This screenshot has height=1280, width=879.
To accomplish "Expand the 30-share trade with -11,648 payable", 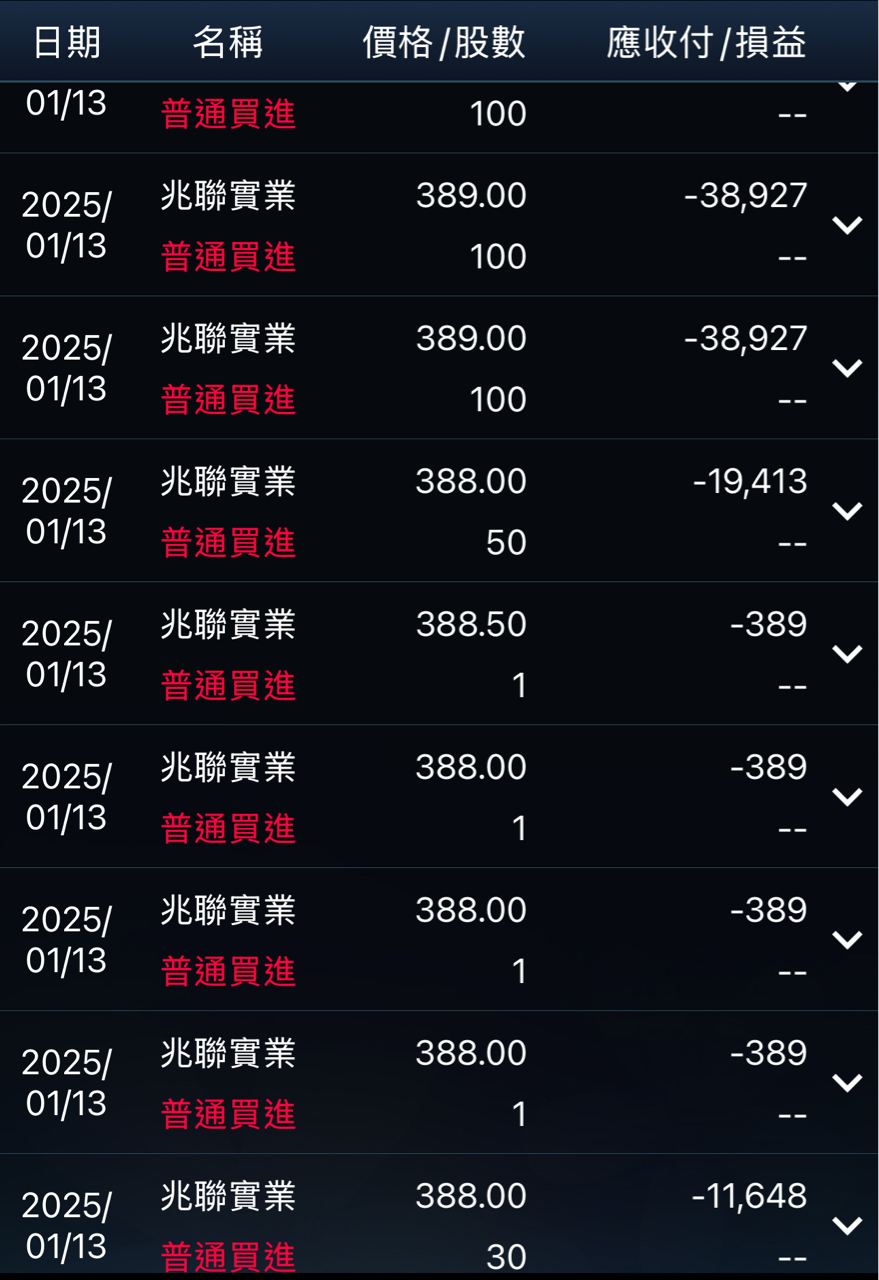I will (847, 1225).
